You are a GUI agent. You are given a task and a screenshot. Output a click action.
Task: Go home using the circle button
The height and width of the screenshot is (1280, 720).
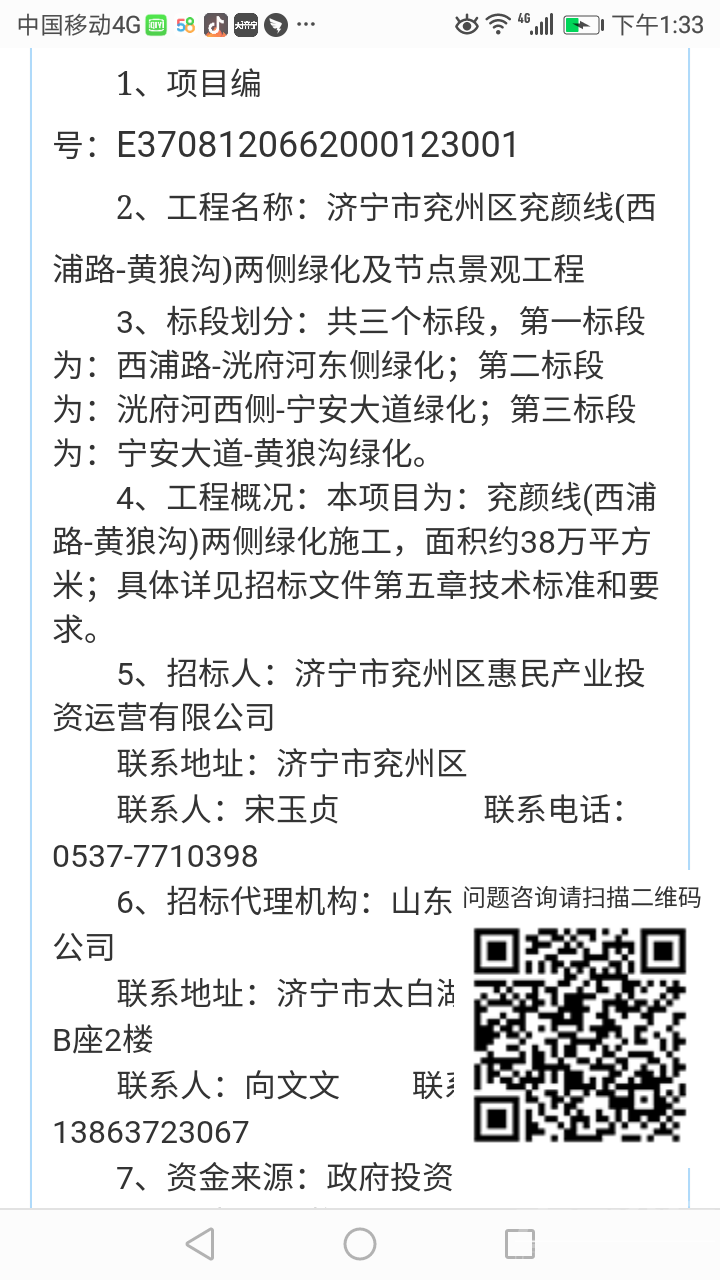coord(360,1244)
